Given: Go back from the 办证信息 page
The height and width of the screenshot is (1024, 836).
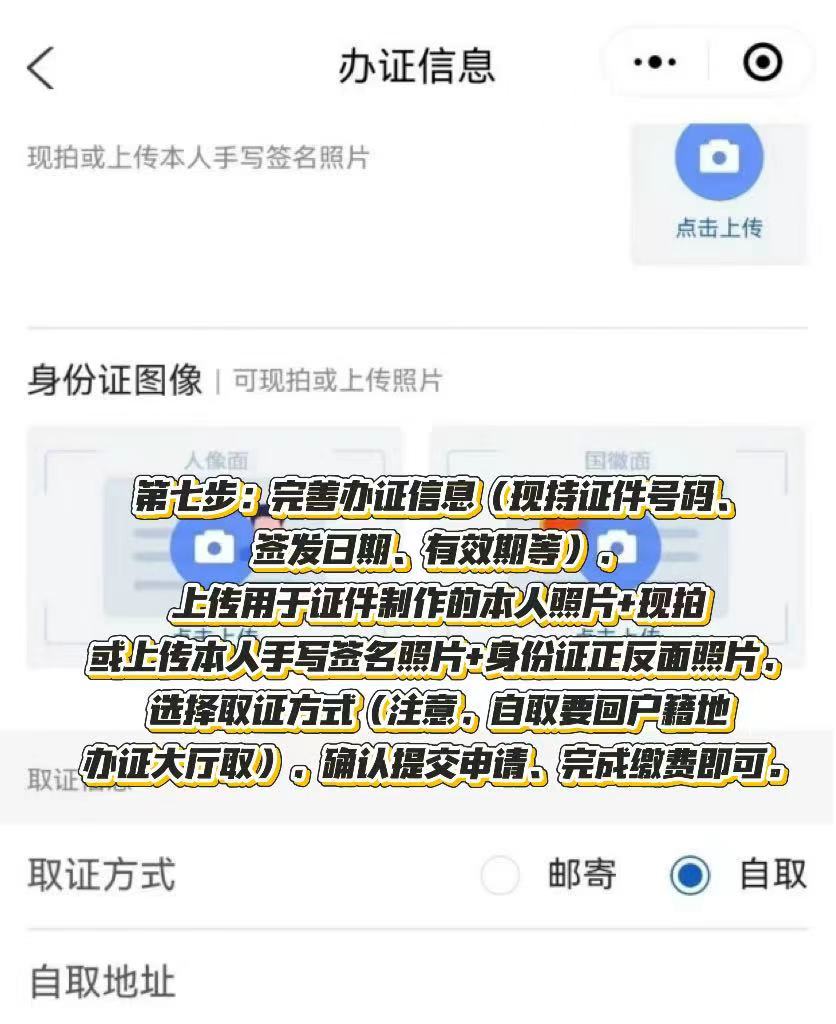Looking at the screenshot, I should 40,66.
